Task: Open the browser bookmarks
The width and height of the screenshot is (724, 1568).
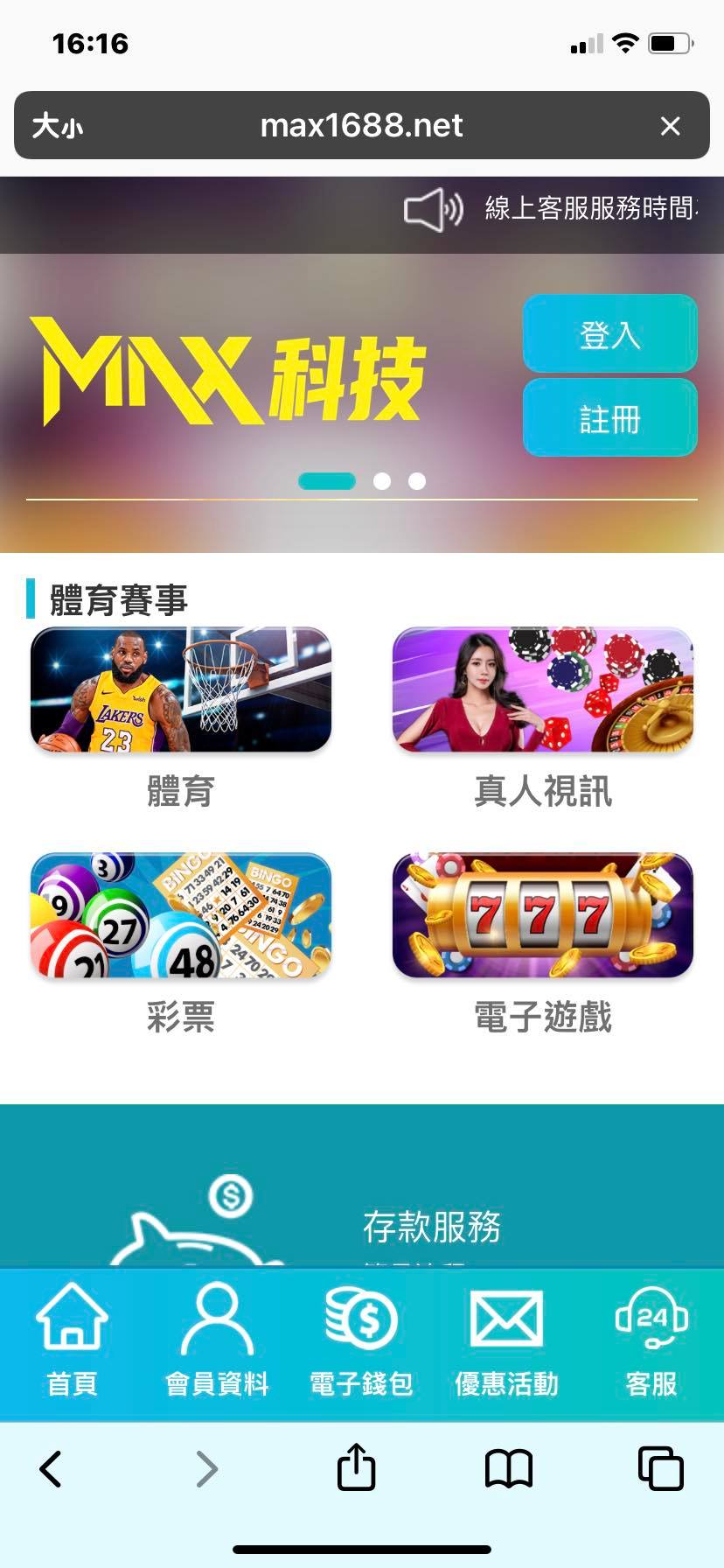Action: coord(508,1468)
